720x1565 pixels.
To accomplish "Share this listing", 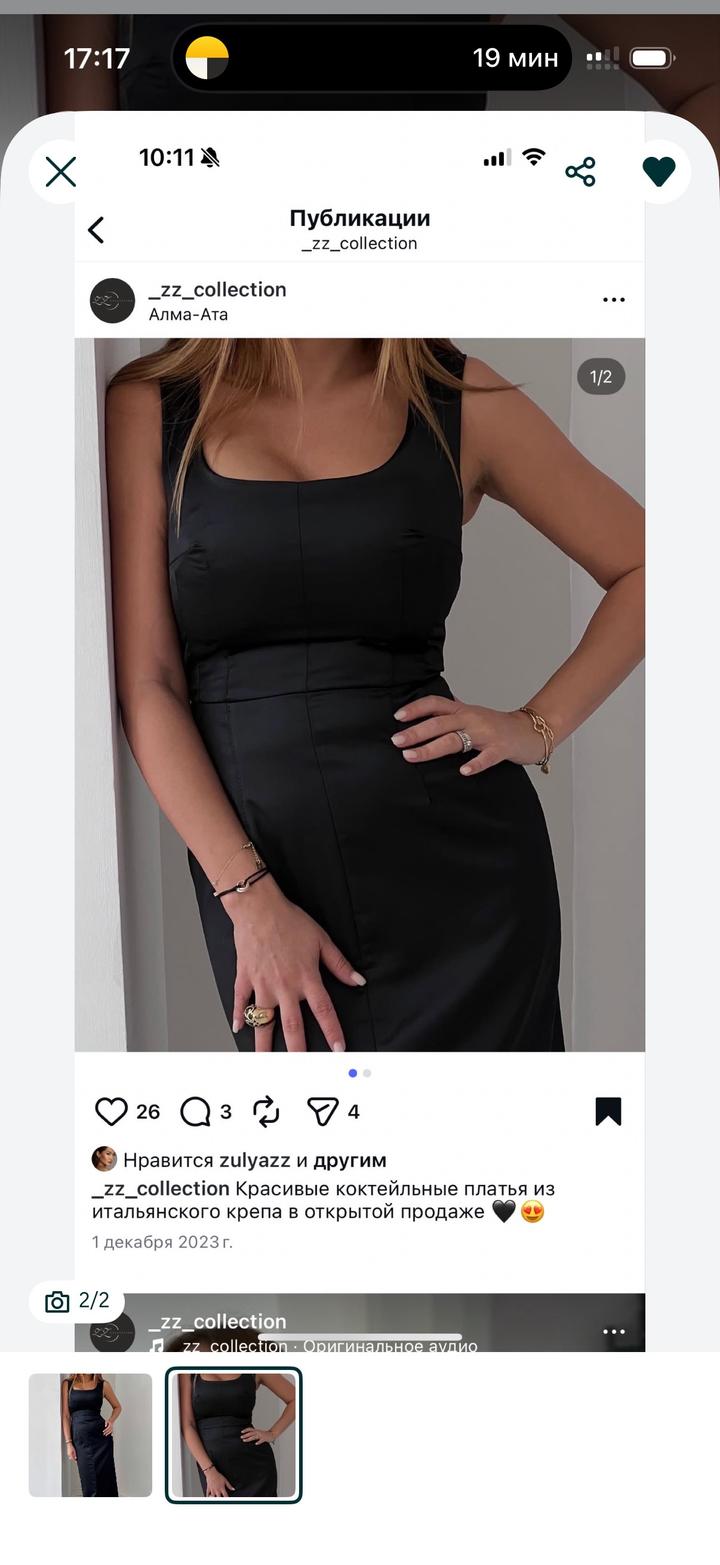I will (580, 172).
